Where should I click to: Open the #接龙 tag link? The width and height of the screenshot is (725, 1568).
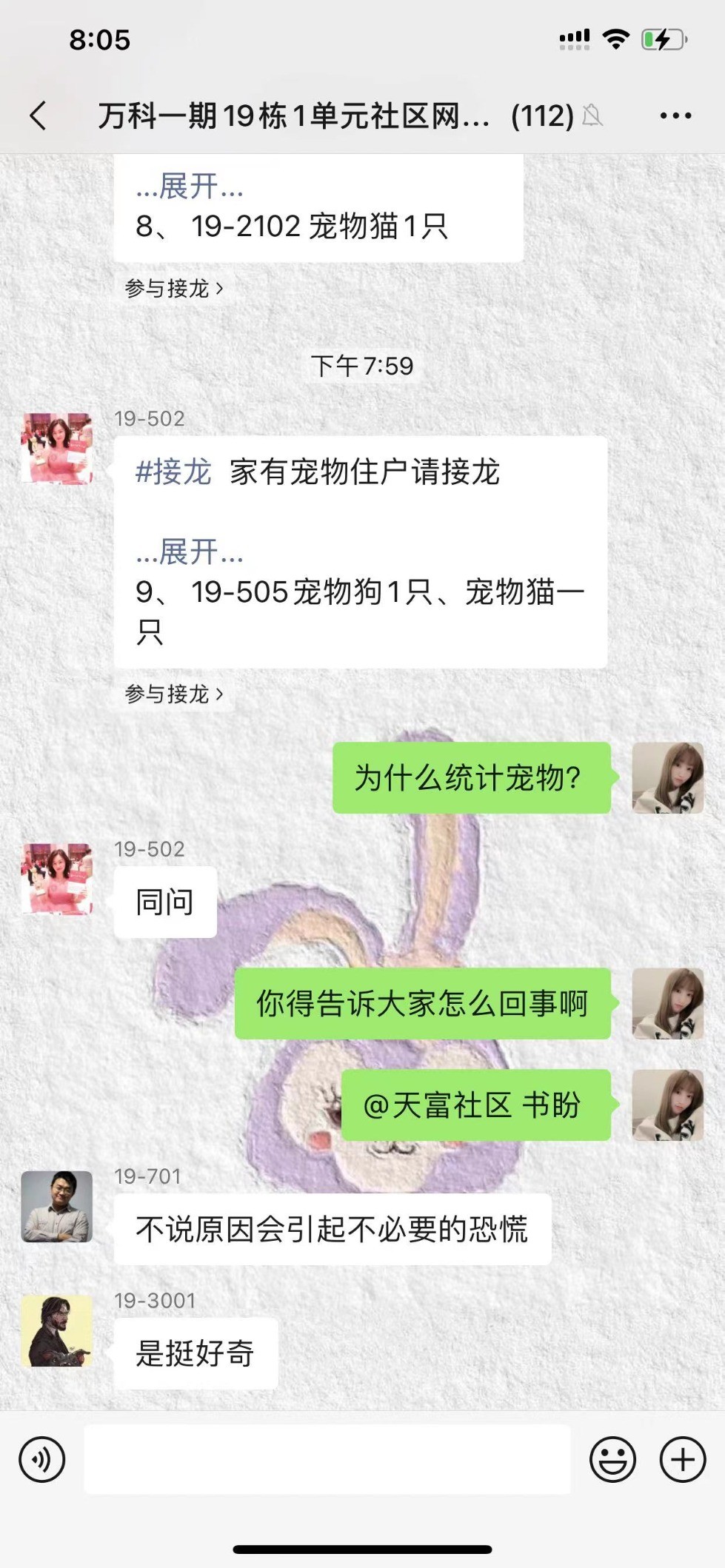(x=173, y=472)
